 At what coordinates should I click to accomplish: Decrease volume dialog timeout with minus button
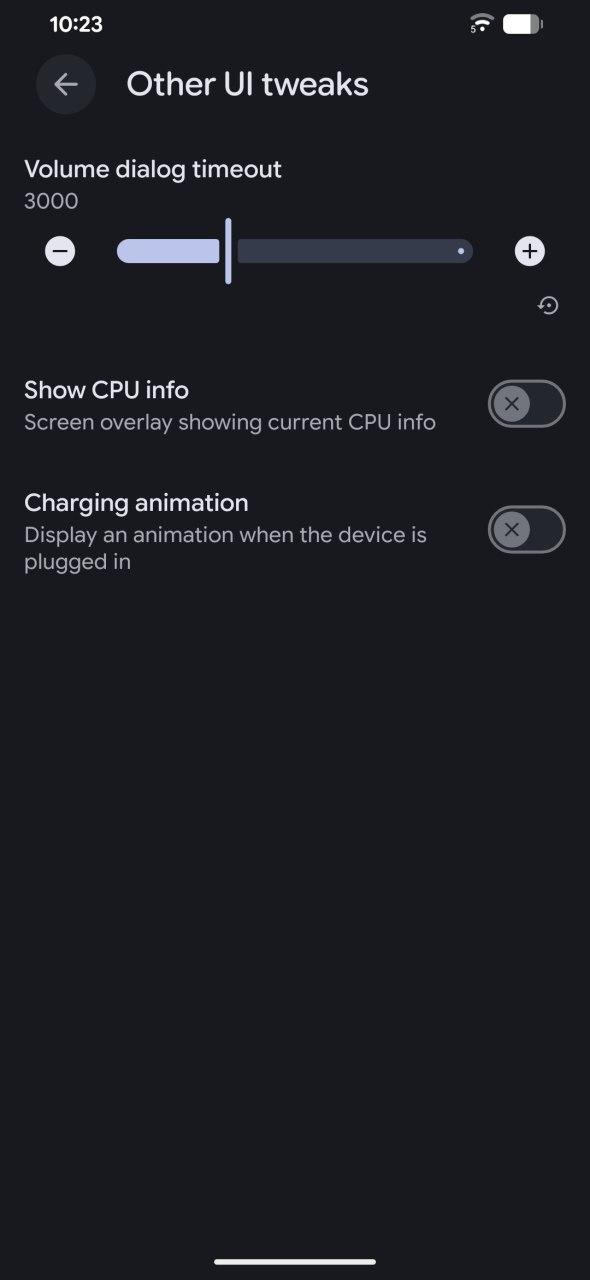pos(60,251)
